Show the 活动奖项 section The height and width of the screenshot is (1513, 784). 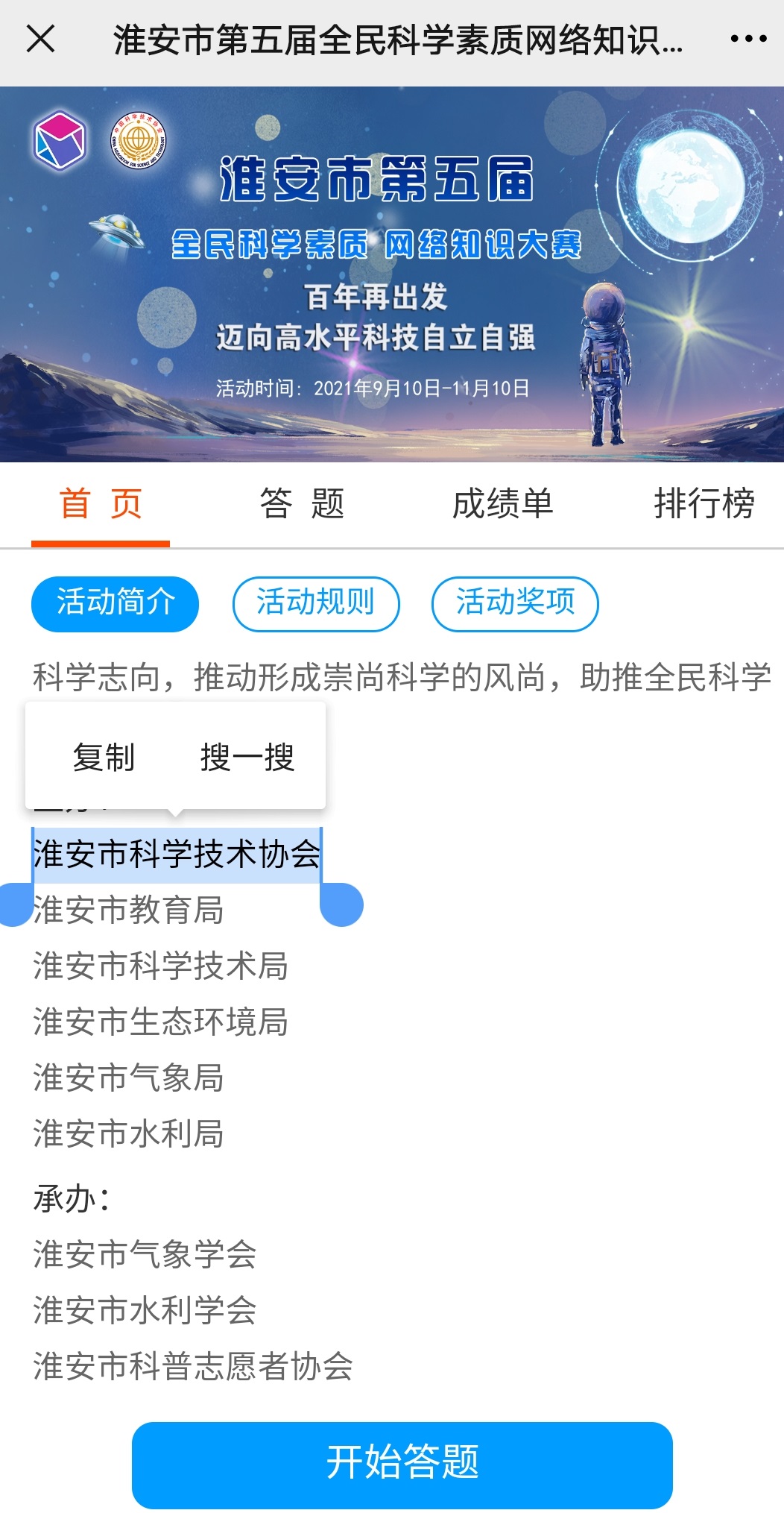[515, 603]
